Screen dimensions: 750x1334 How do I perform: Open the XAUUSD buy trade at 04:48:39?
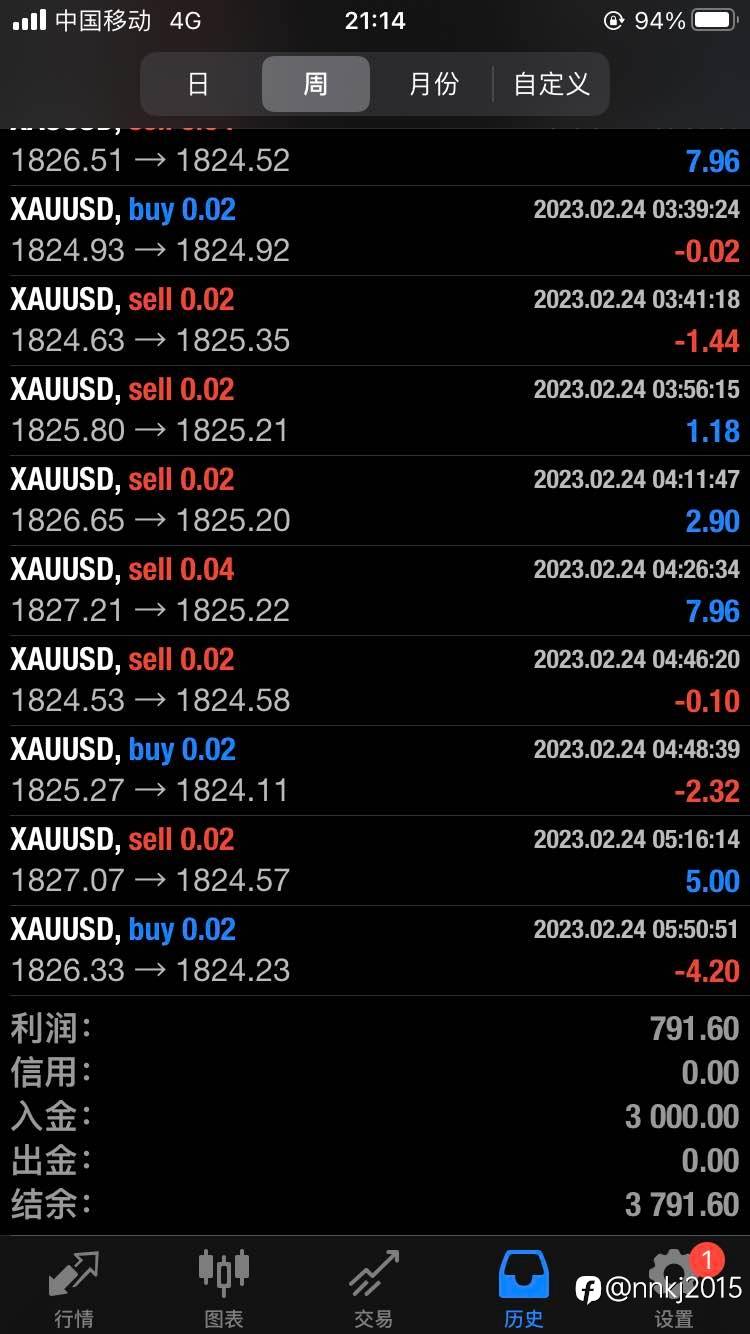[x=375, y=770]
